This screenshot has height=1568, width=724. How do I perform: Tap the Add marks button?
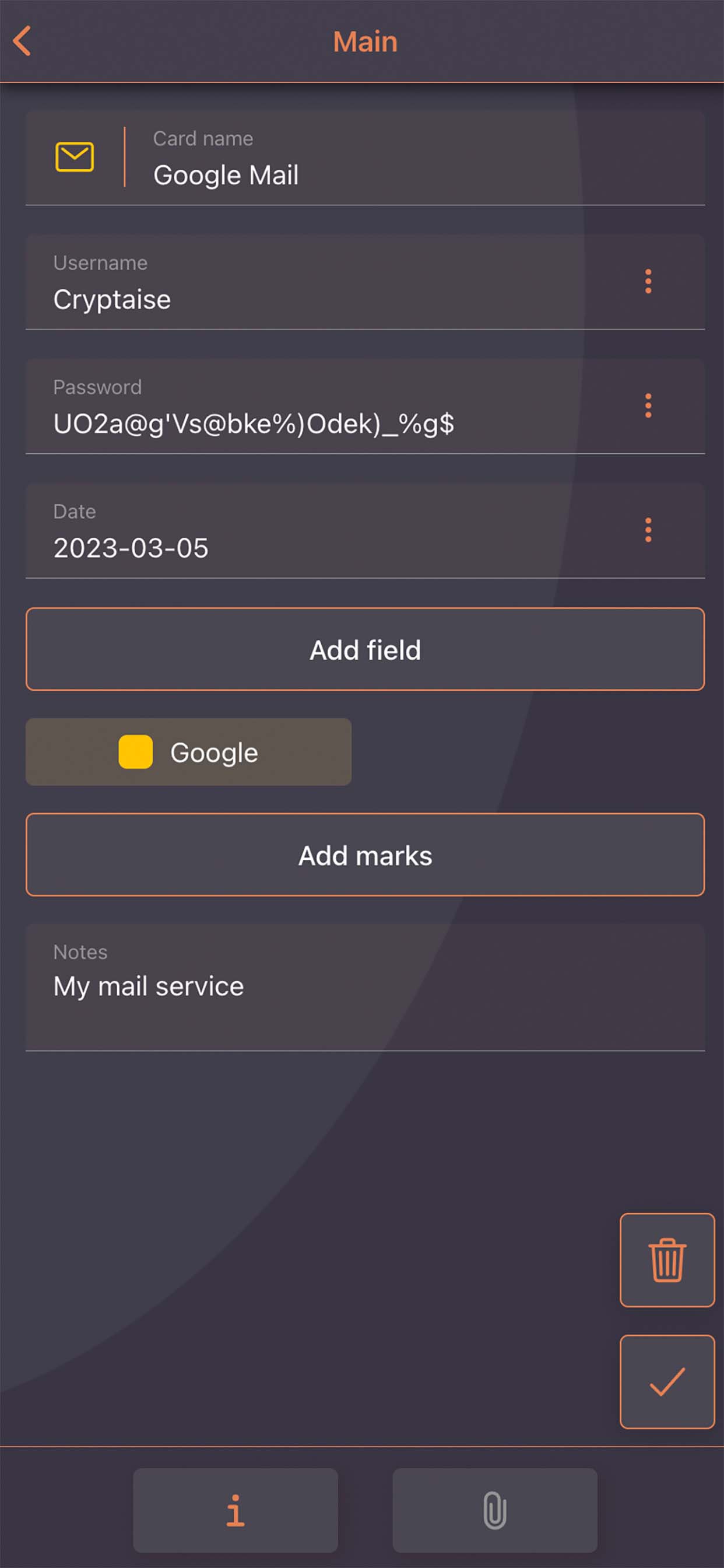click(365, 855)
